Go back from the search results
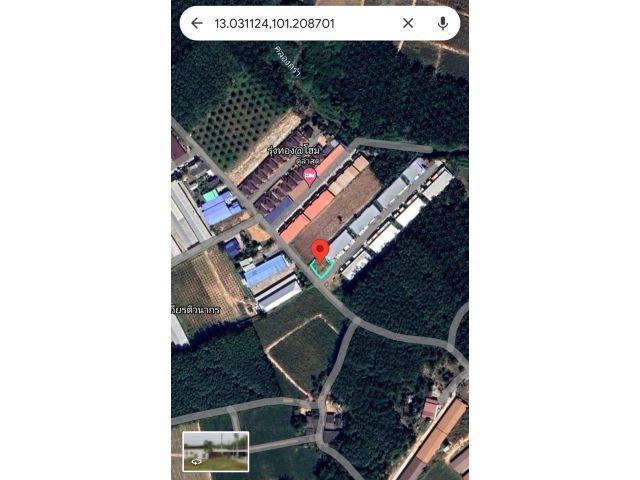The height and width of the screenshot is (480, 640). click(197, 23)
